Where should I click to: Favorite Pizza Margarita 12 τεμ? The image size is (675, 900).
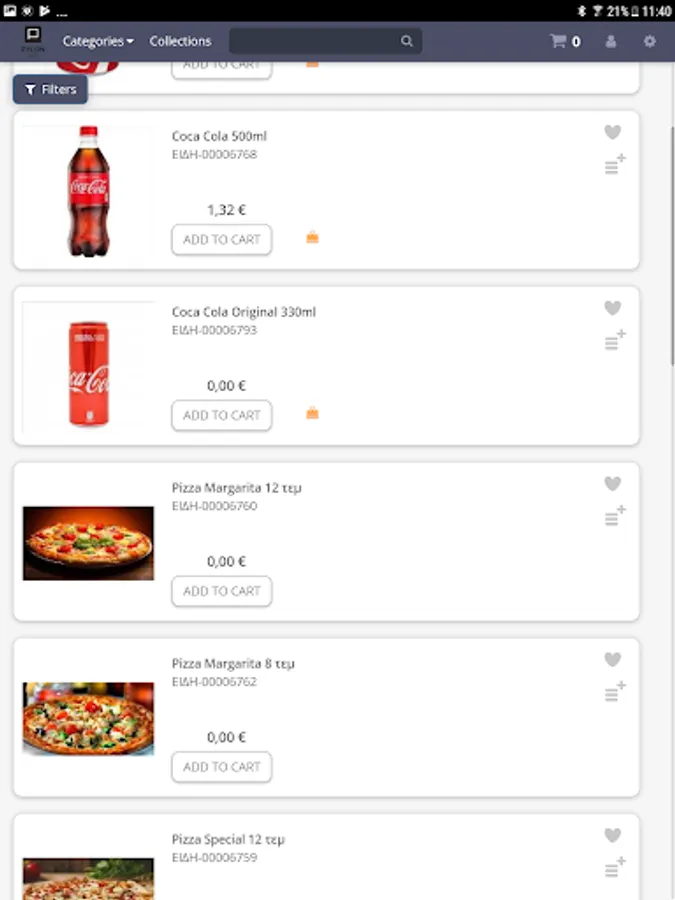(613, 484)
